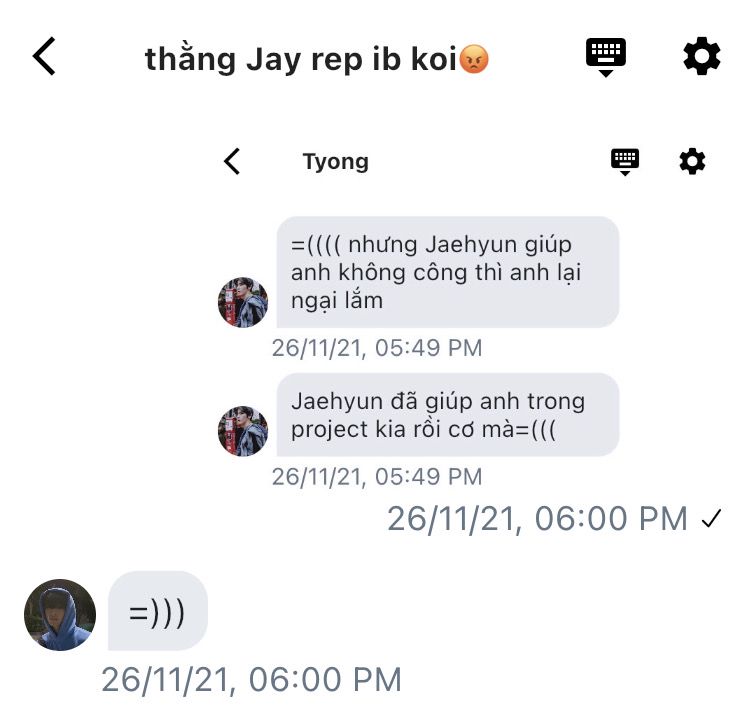
Task: Open the sent Tyong screenshot image
Action: coord(466,318)
